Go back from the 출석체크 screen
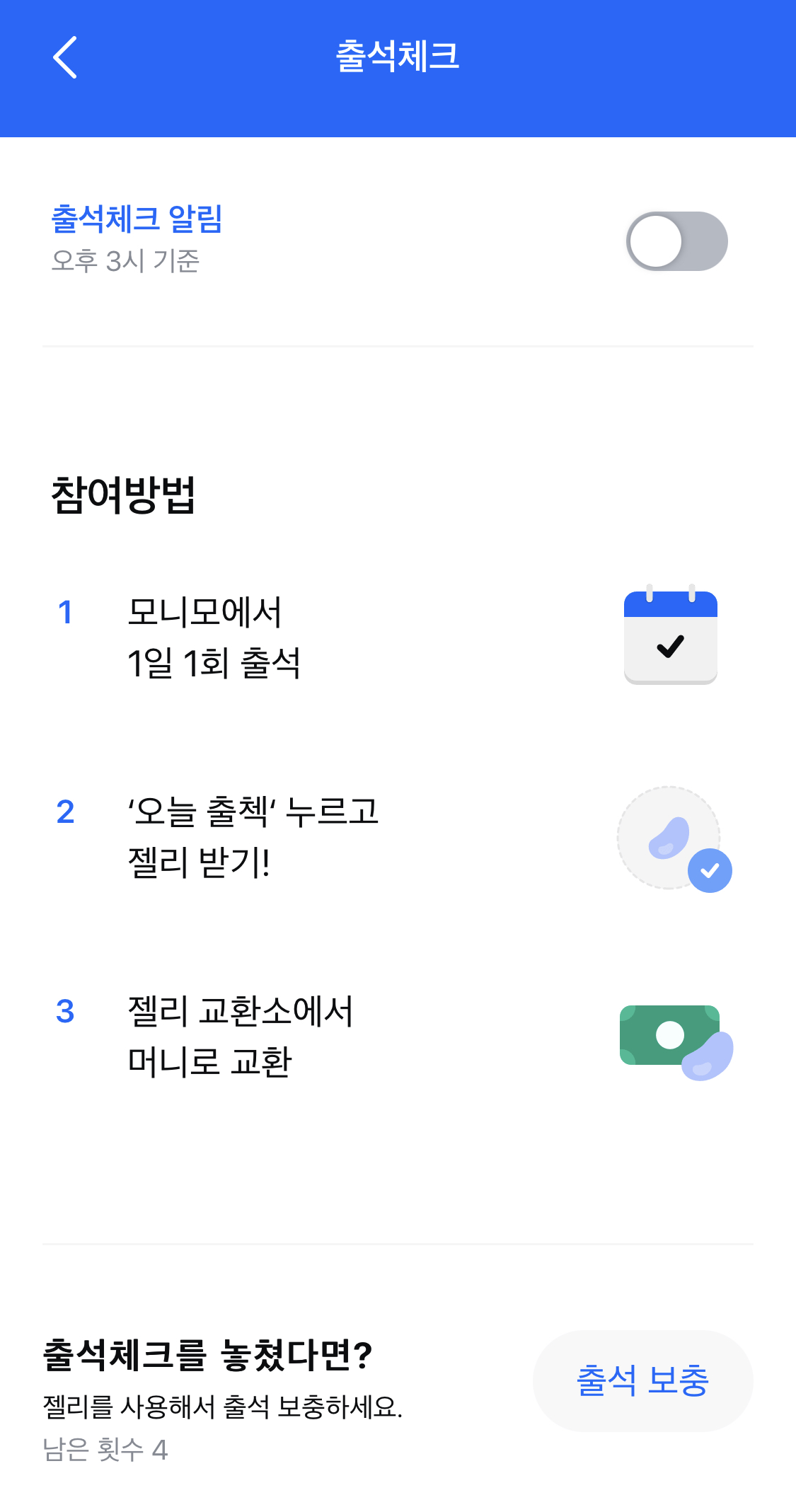 [65, 57]
